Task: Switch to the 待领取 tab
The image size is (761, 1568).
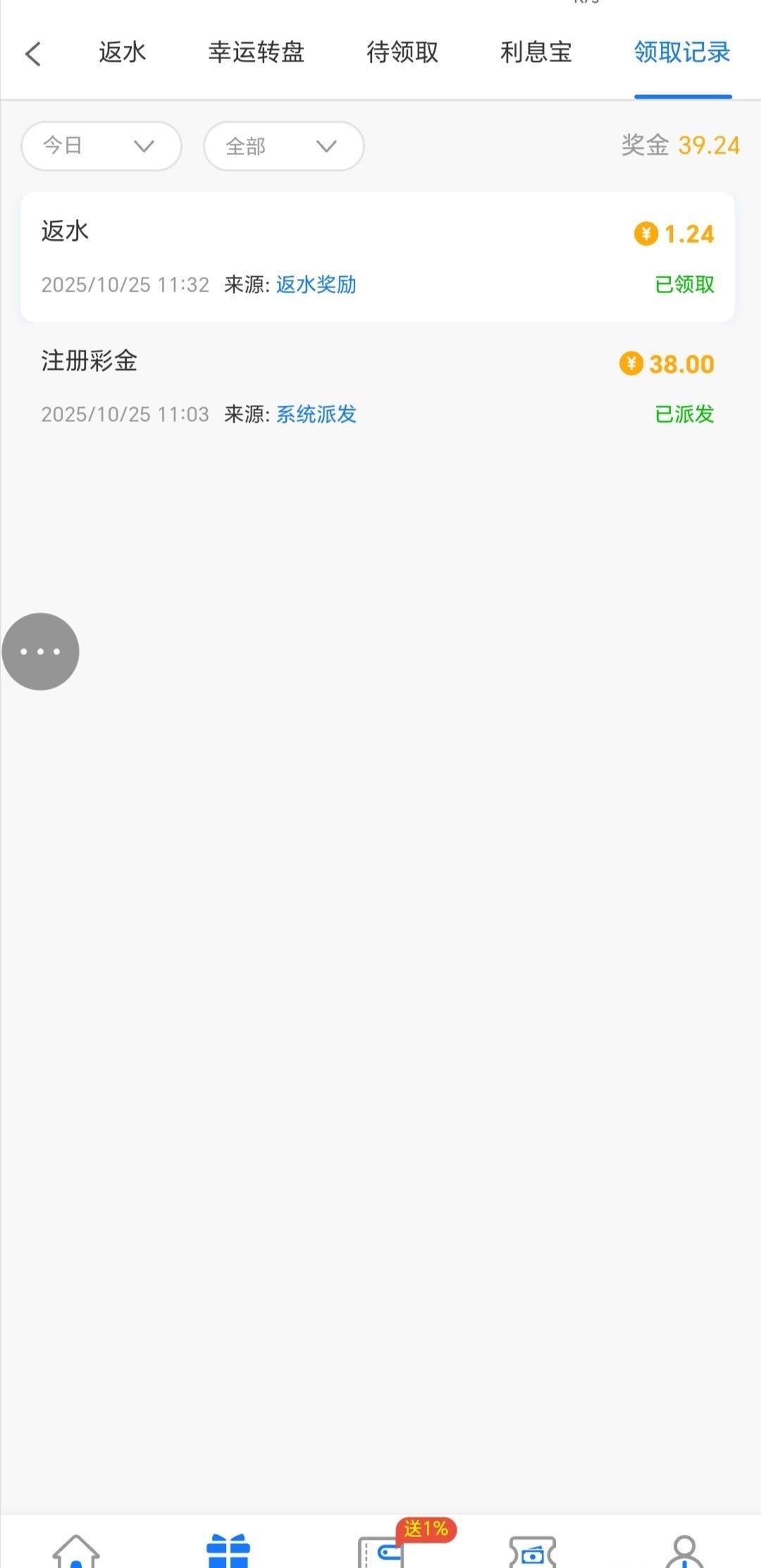Action: (x=402, y=53)
